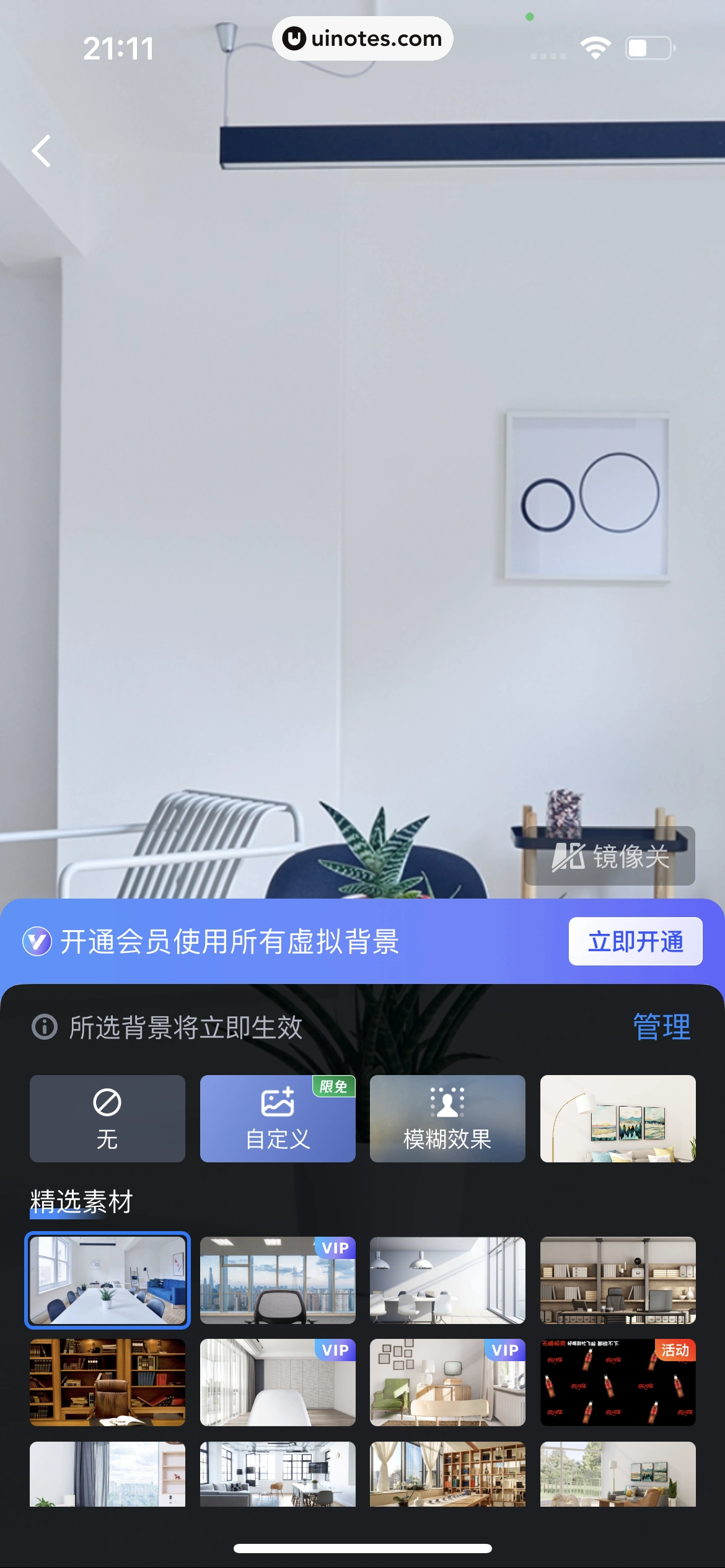Select 无 to remove the virtual background
The width and height of the screenshot is (725, 1568).
[x=107, y=1118]
